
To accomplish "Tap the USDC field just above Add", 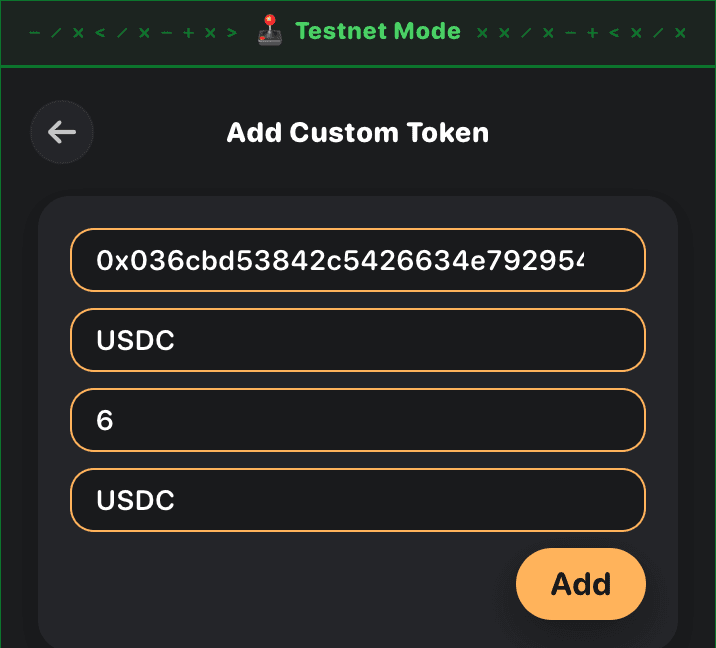I will point(357,500).
